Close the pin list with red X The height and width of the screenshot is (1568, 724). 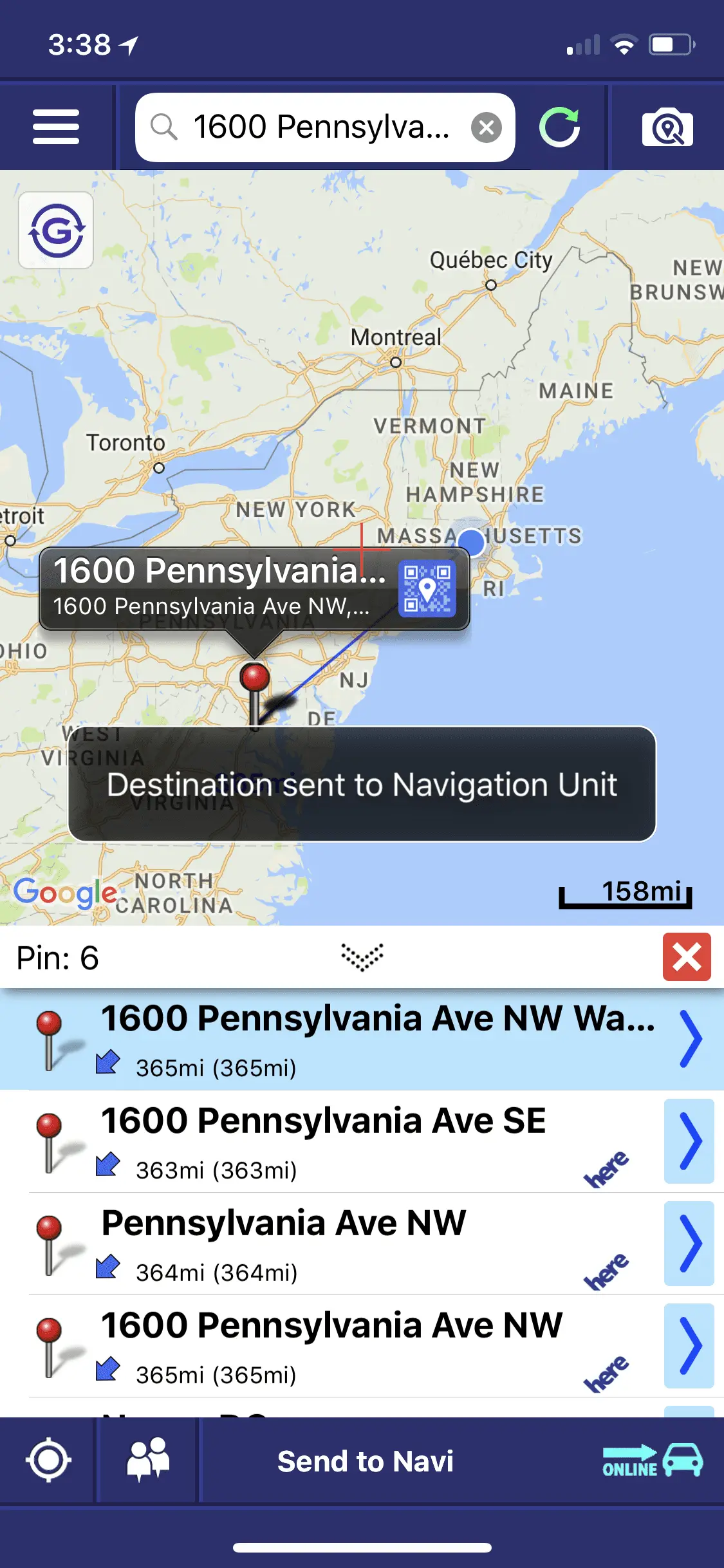point(687,957)
